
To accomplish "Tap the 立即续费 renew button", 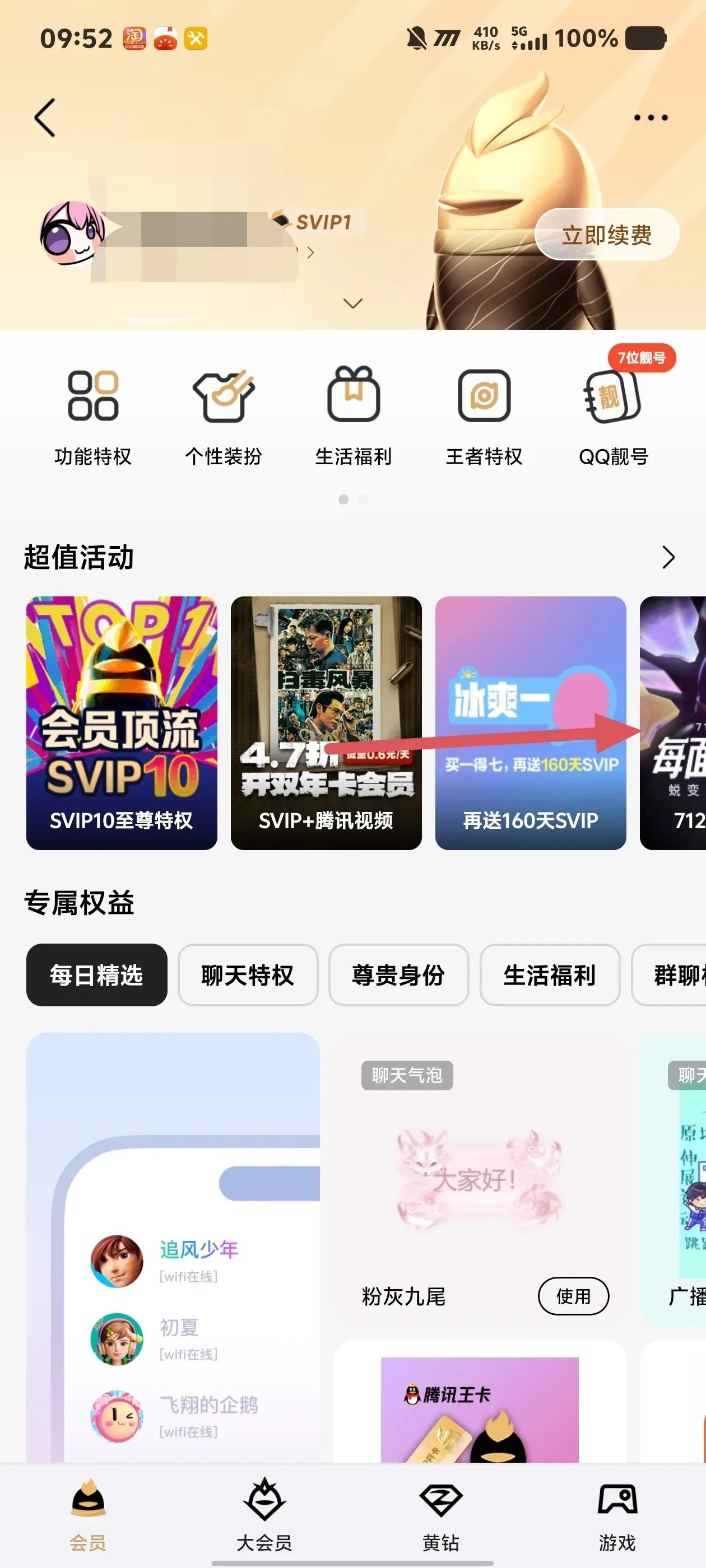I will (x=606, y=235).
